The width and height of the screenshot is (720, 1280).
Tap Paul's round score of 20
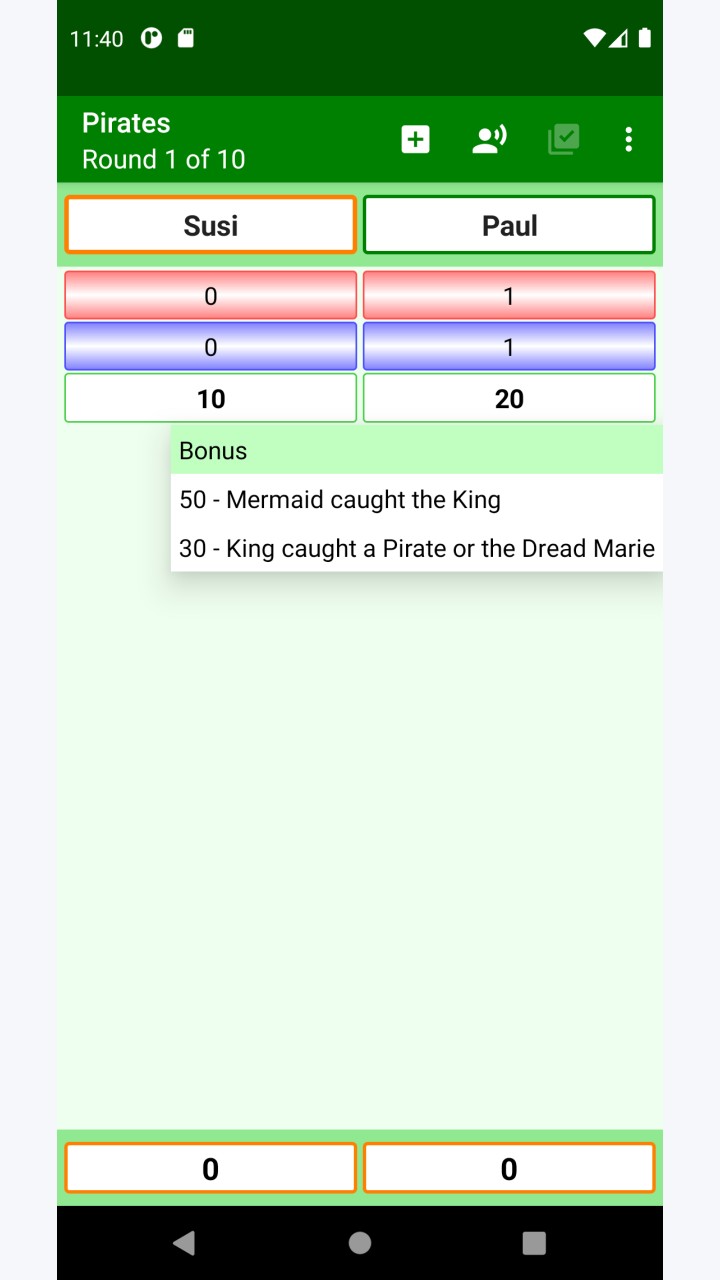pos(509,398)
